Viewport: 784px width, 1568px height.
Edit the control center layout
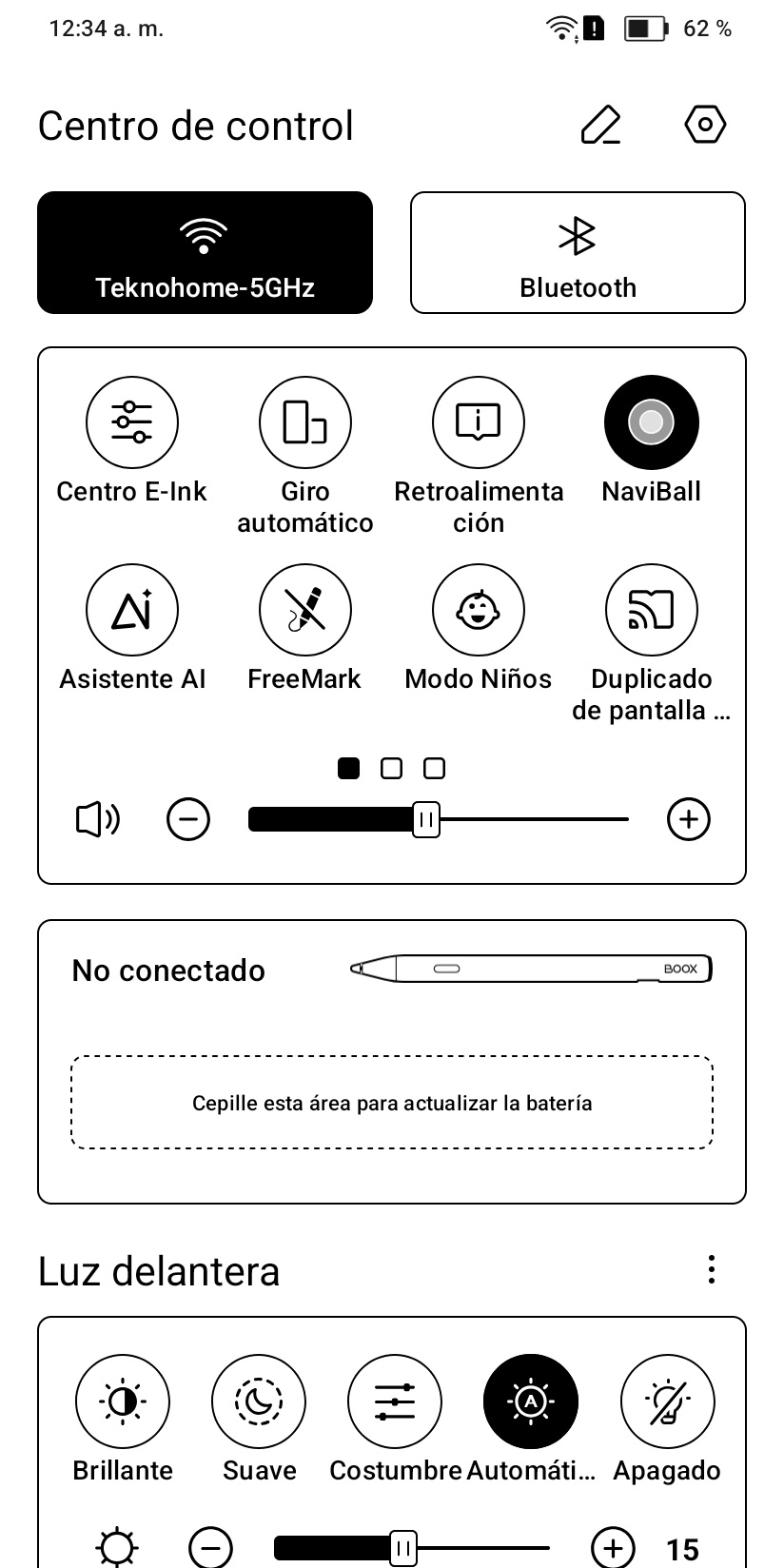pyautogui.click(x=600, y=126)
